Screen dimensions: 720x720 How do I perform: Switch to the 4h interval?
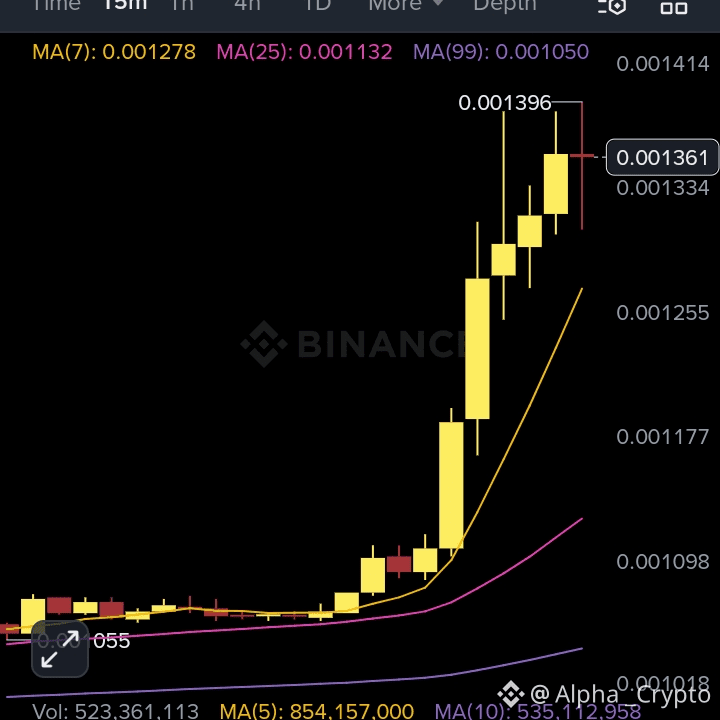pos(247,5)
